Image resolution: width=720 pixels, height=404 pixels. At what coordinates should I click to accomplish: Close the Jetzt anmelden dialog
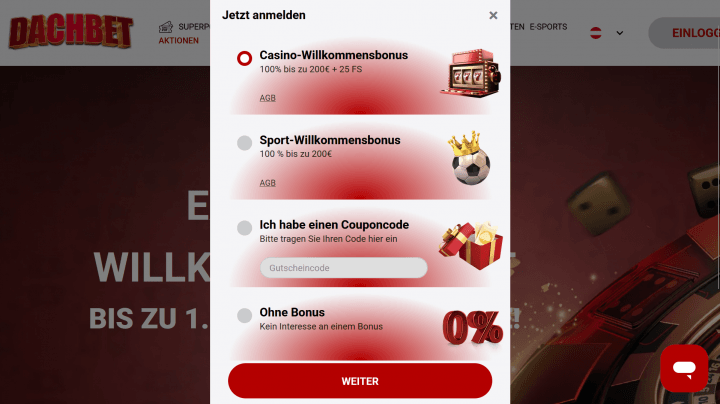coord(493,16)
